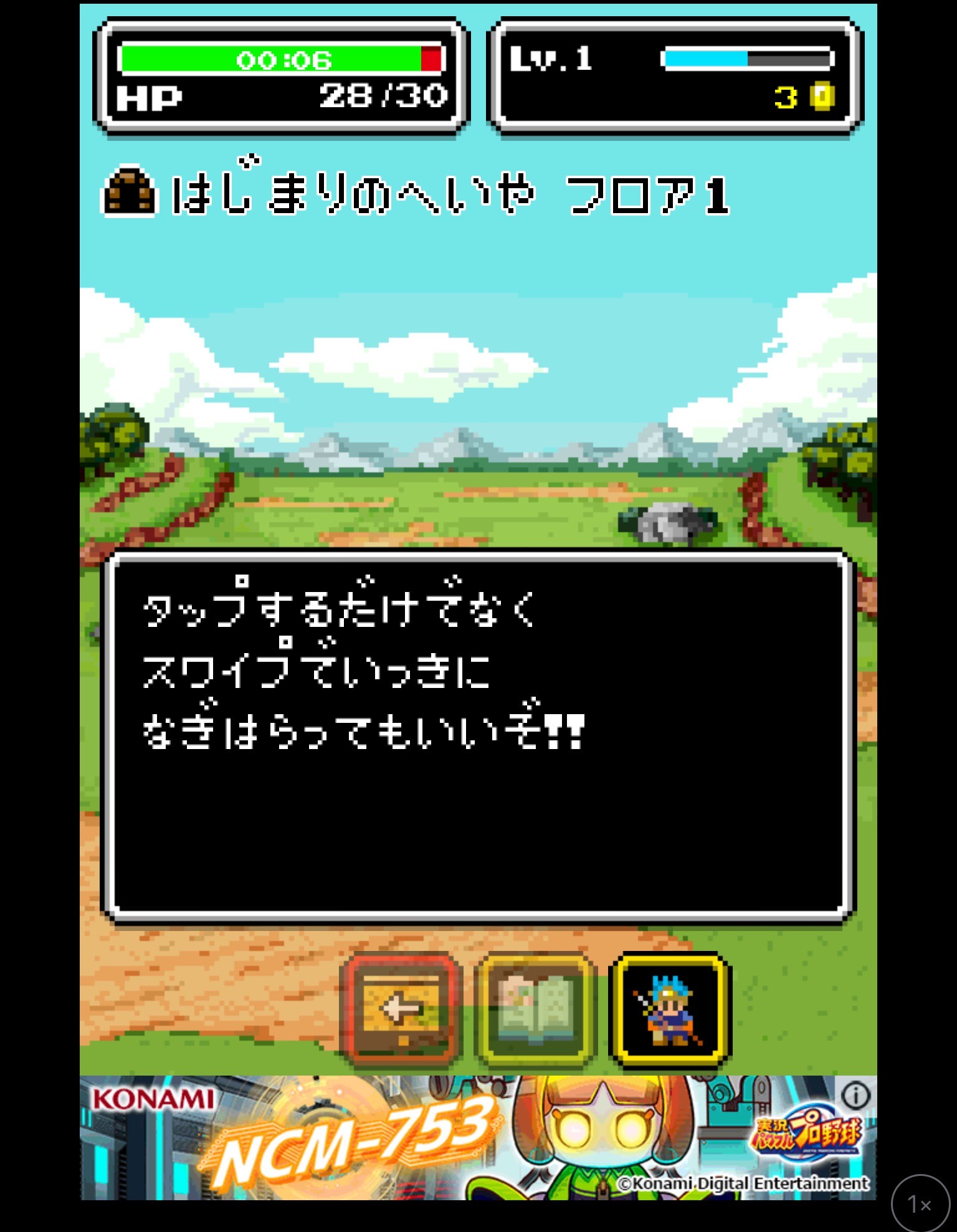Toggle the 1x game speed button

(919, 1204)
